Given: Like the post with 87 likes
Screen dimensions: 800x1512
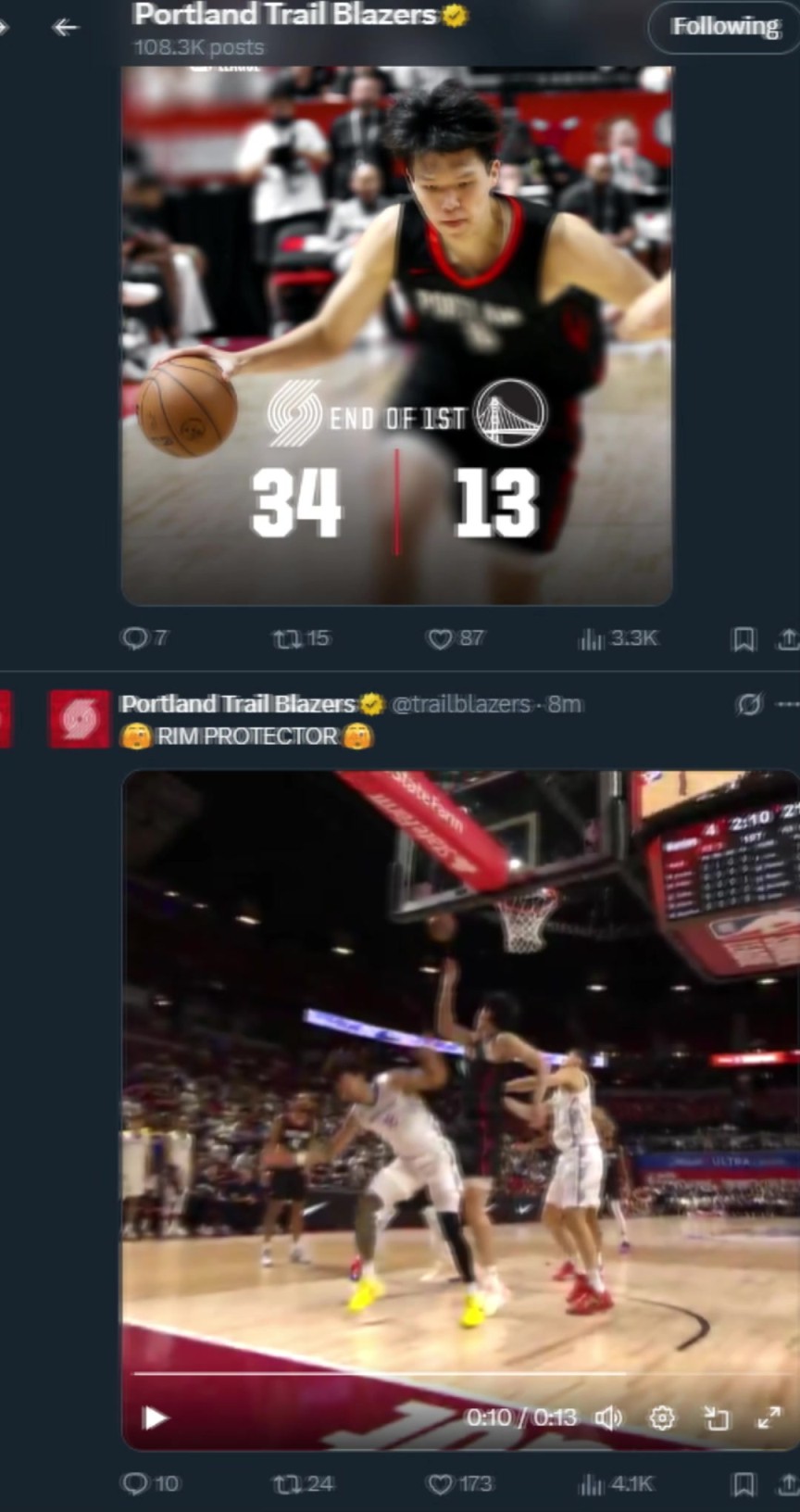Looking at the screenshot, I should click(x=440, y=638).
